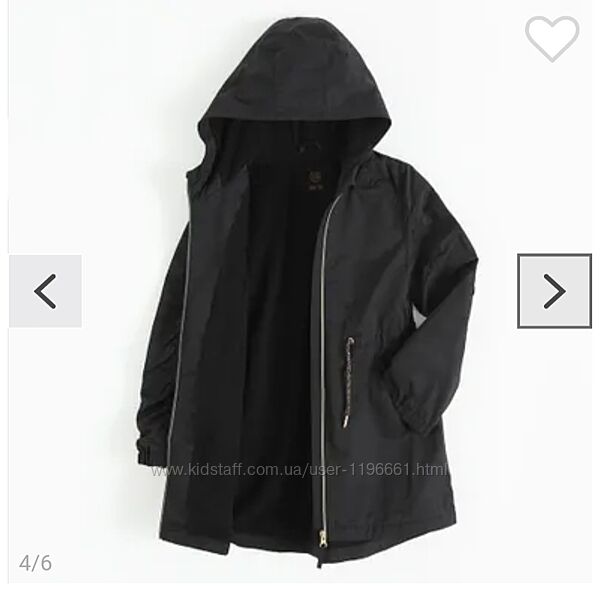Image resolution: width=600 pixels, height=594 pixels.
Task: Show the previous photo
Action: pyautogui.click(x=45, y=291)
